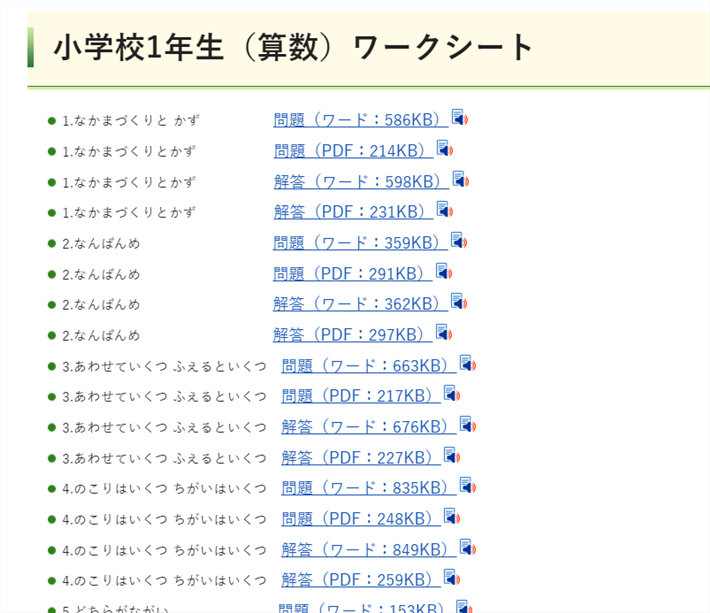Open 解答(PDF:259KB) link
710x613 pixels.
click(x=358, y=579)
